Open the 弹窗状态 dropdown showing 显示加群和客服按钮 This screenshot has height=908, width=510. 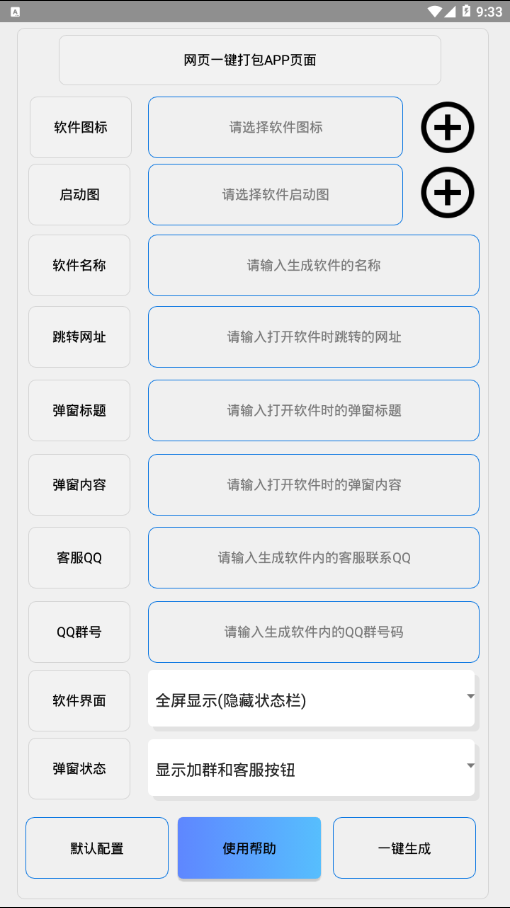click(x=311, y=767)
